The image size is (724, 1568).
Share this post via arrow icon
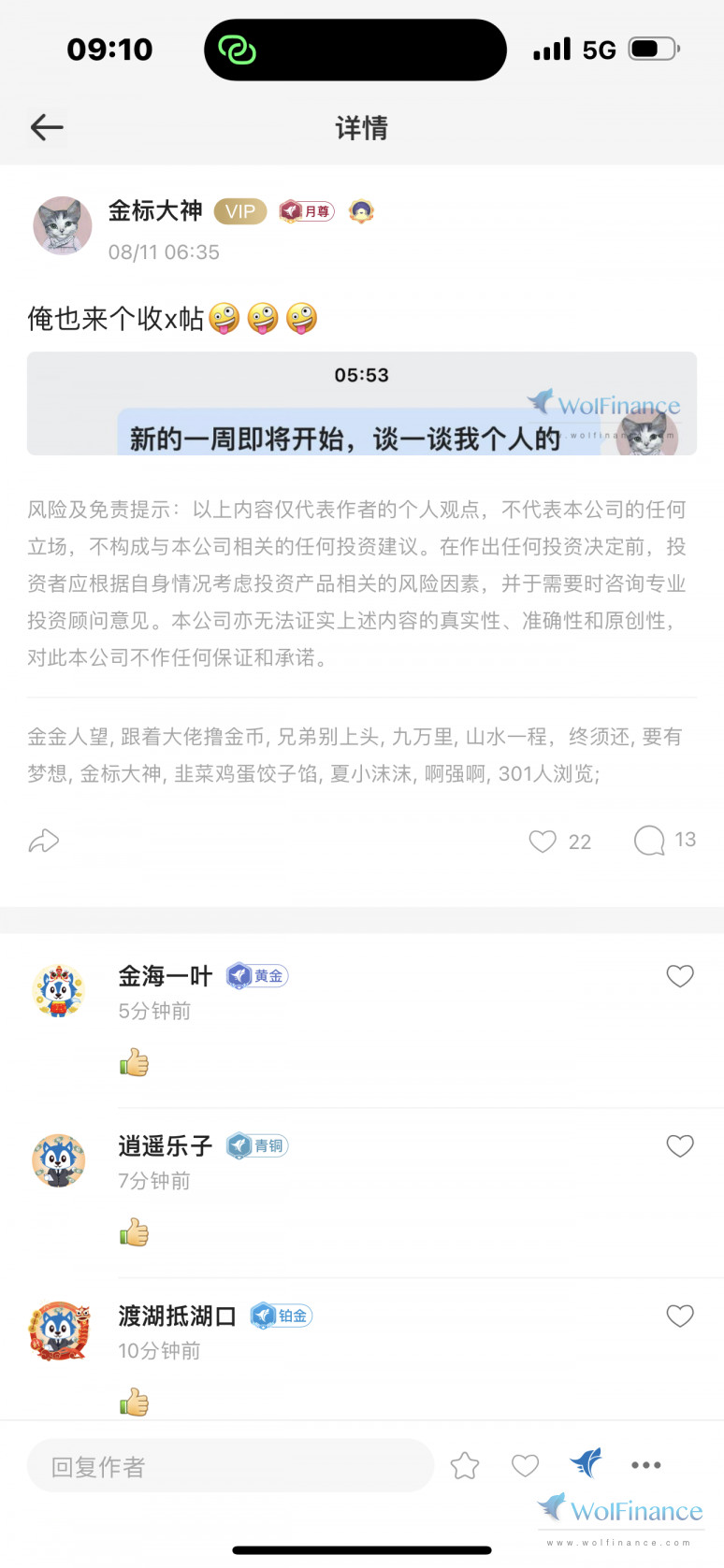click(x=44, y=841)
